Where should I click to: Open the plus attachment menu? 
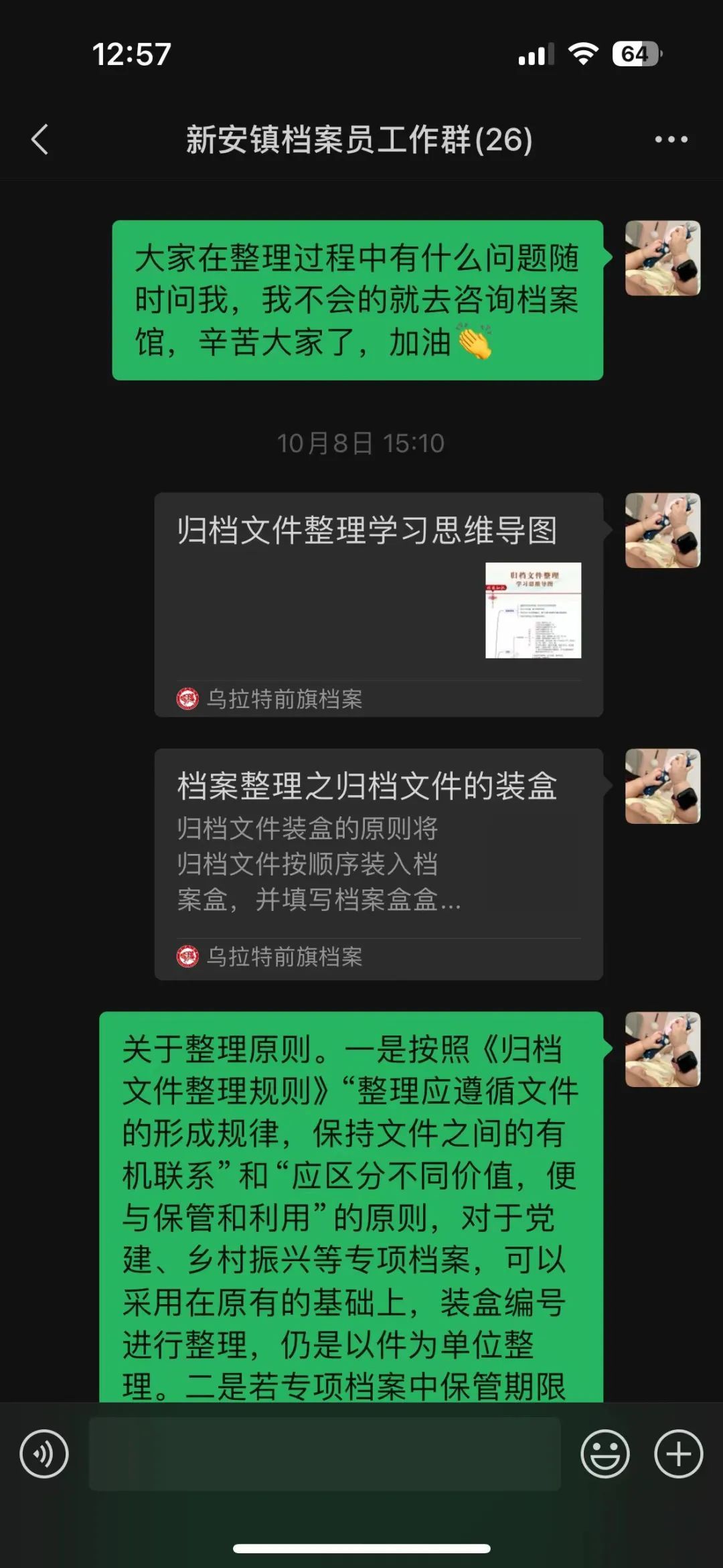pyautogui.click(x=678, y=1453)
